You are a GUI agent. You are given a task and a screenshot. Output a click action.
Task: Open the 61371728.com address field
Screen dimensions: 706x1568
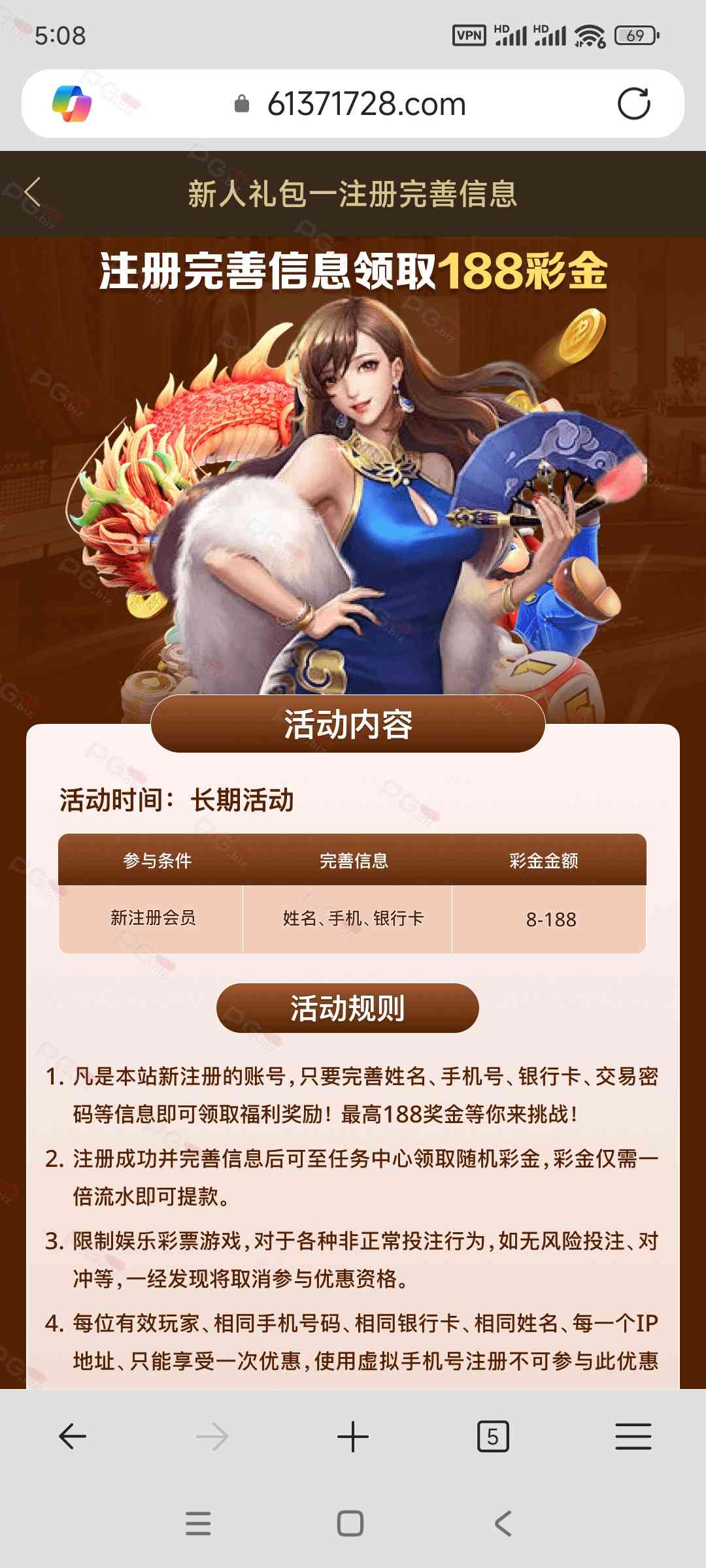click(x=366, y=104)
